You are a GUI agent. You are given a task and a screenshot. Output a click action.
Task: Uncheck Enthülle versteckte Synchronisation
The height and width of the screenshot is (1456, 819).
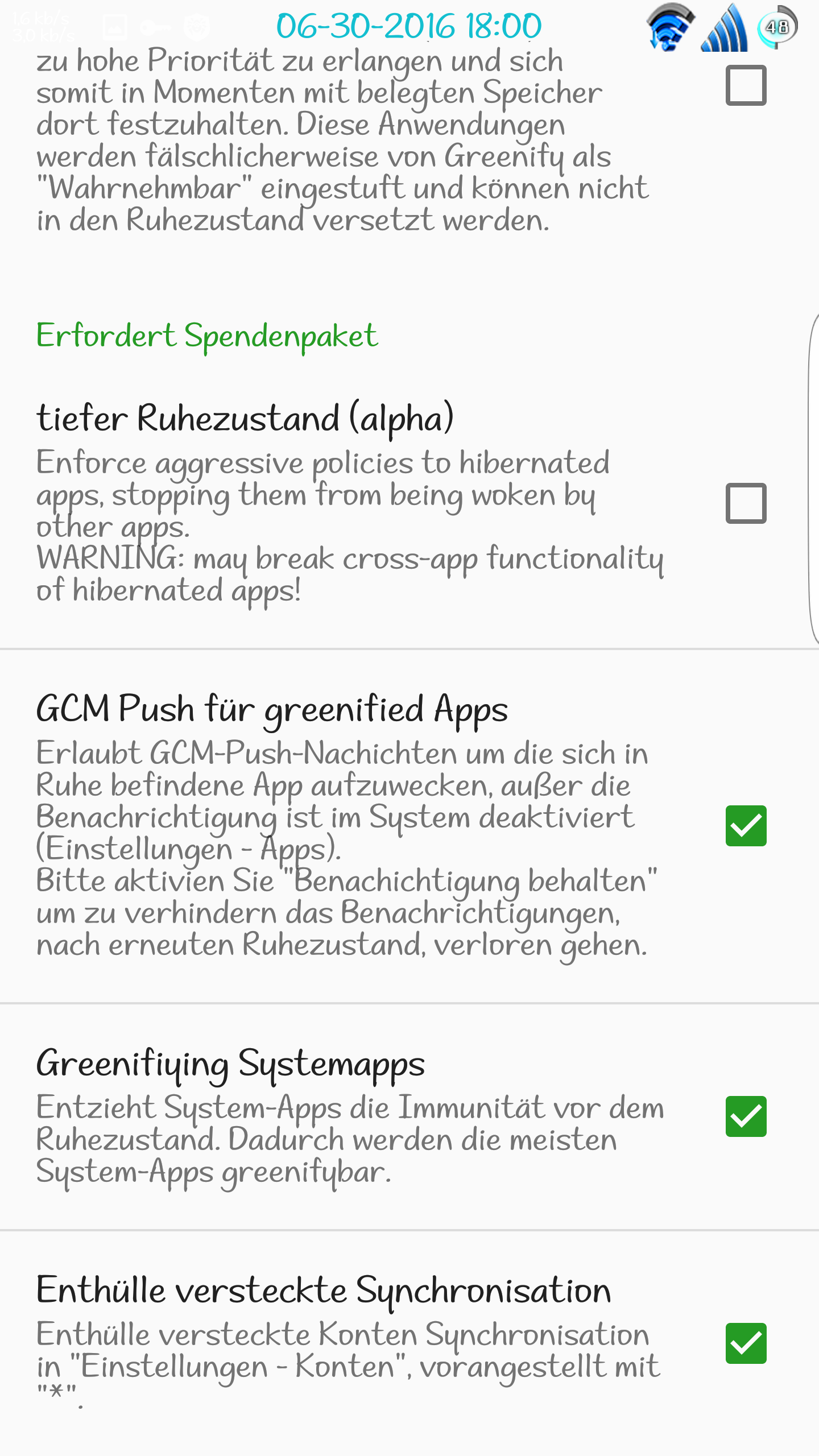pos(746,1343)
